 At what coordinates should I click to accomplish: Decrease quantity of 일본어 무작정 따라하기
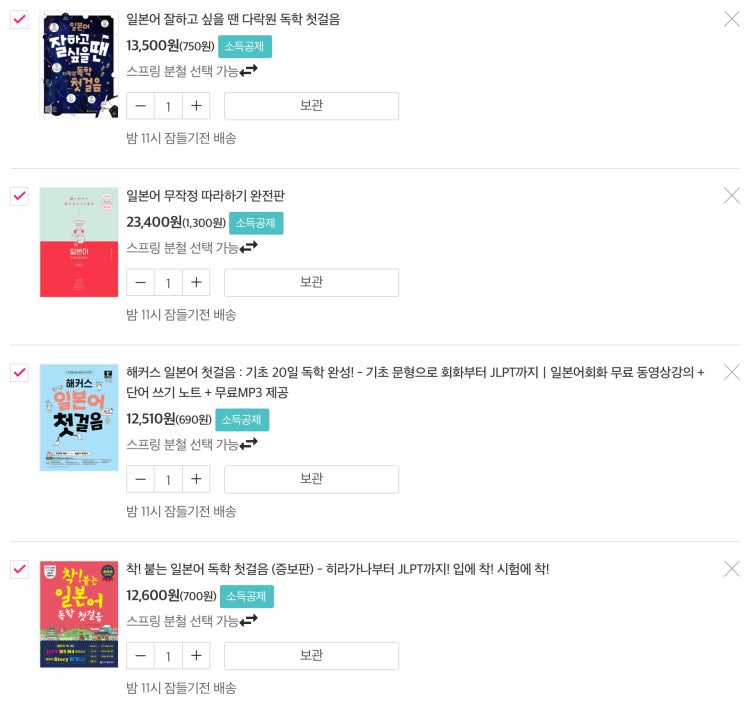pyautogui.click(x=140, y=282)
